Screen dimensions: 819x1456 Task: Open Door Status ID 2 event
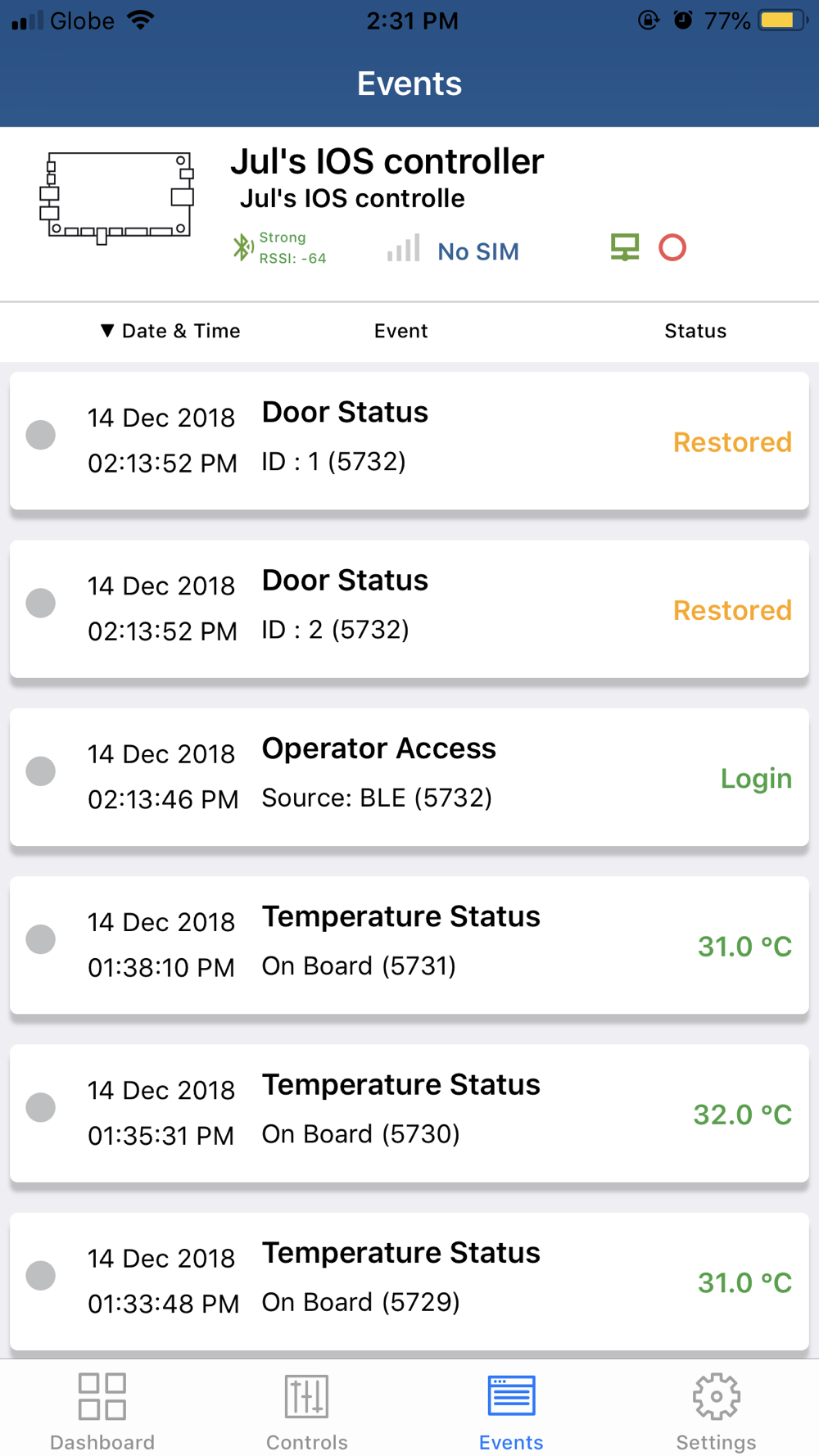[x=409, y=608]
